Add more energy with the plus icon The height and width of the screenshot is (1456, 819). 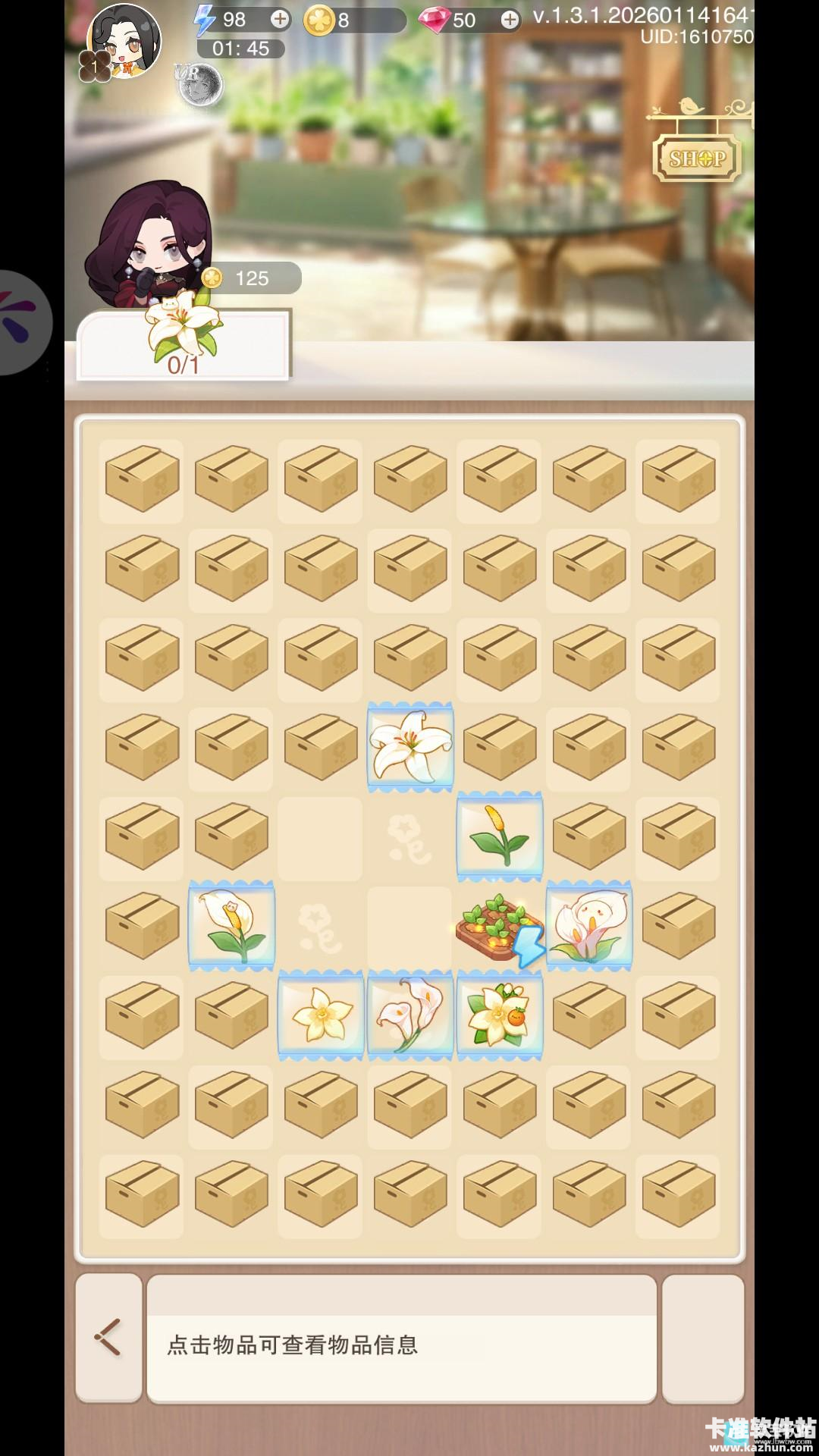point(280,19)
